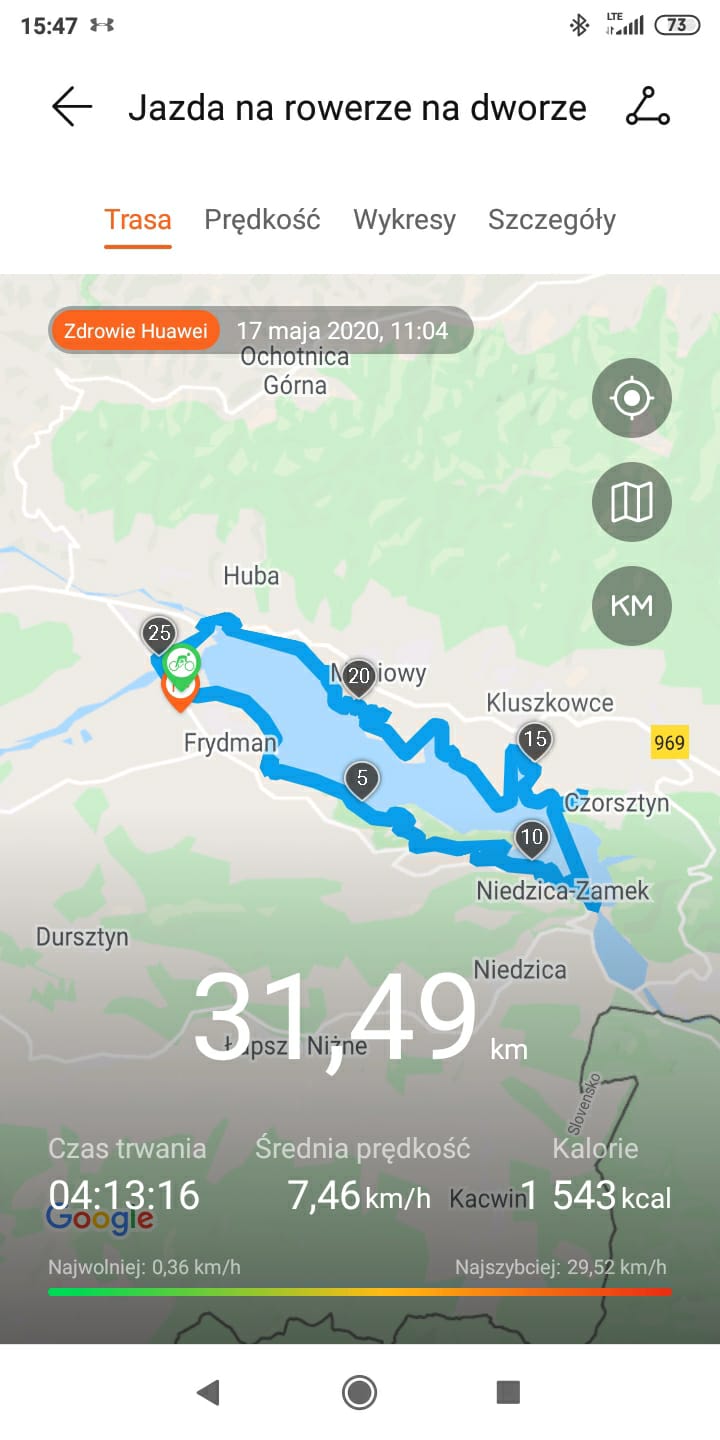This screenshot has height=1440, width=720.
Task: Recenter the map on the route
Action: click(x=631, y=398)
